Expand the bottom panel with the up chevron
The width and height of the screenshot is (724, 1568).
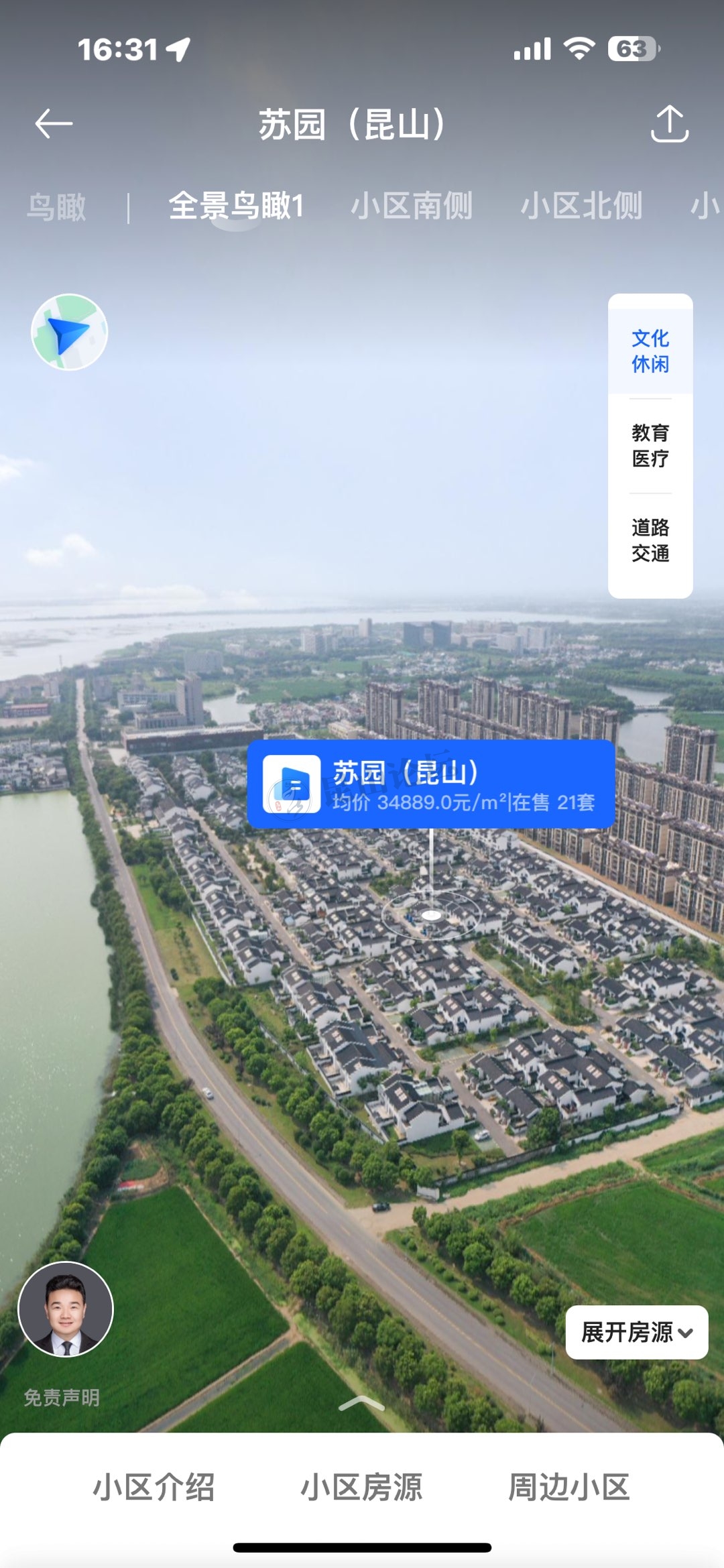pyautogui.click(x=361, y=1403)
